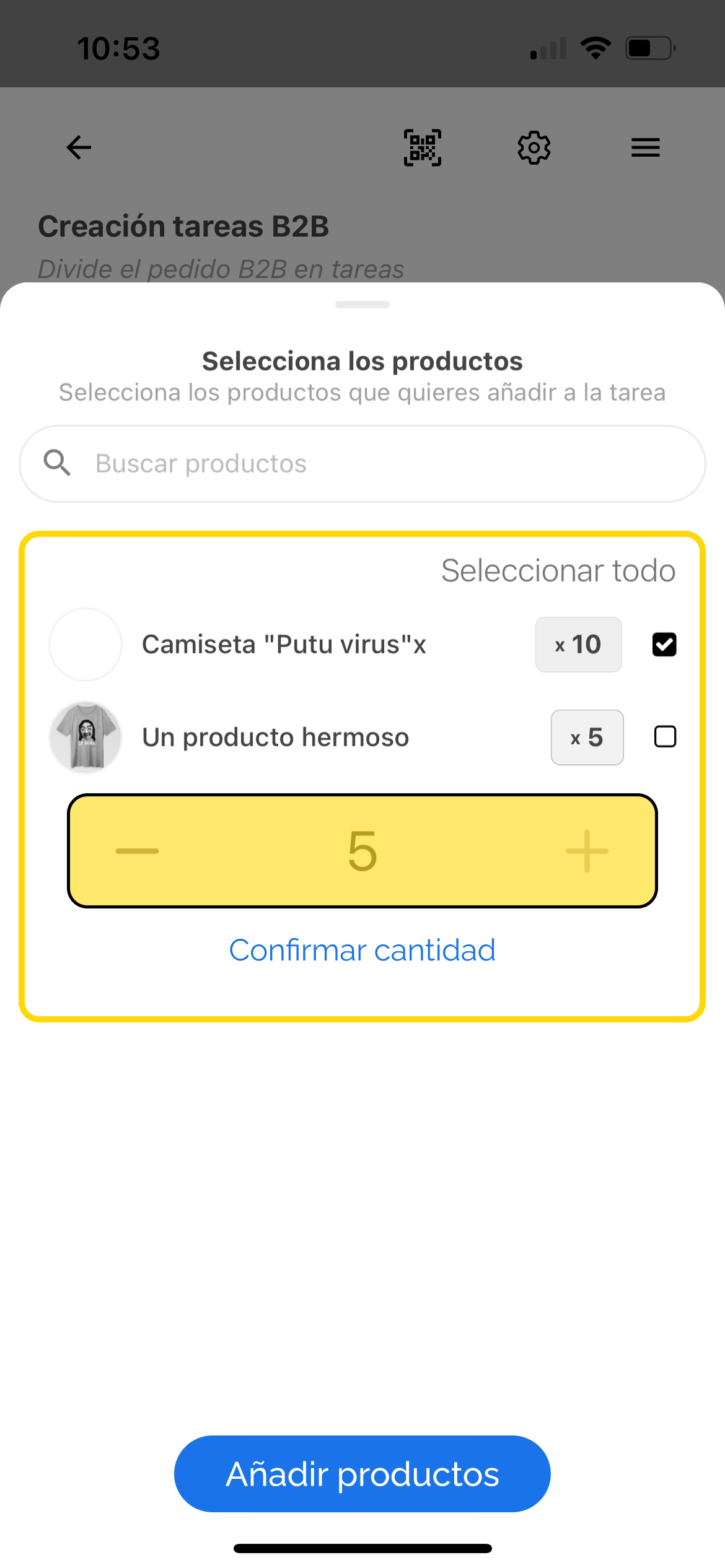The height and width of the screenshot is (1568, 725).
Task: Tap Confirmar cantidad link
Action: tap(362, 949)
